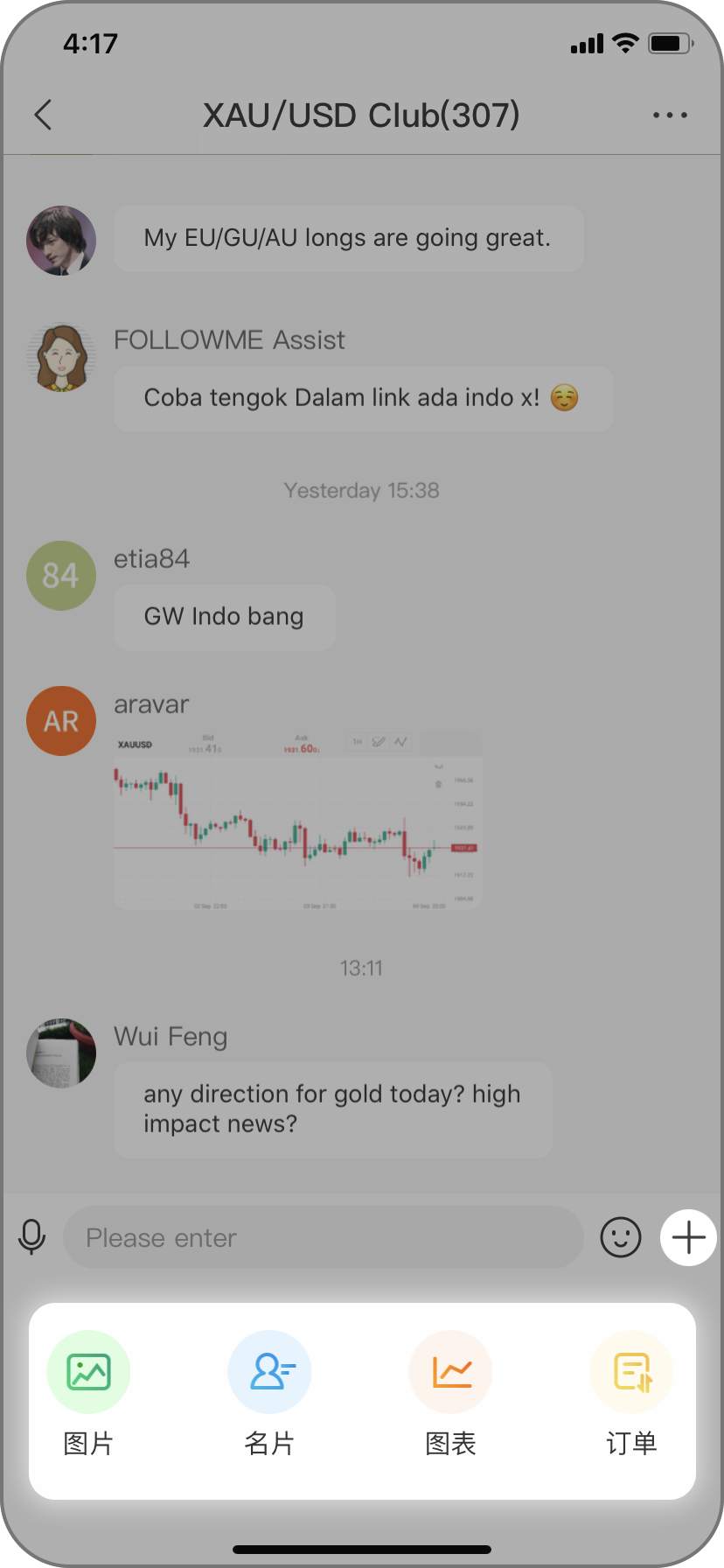Tap the microphone voice input icon
The height and width of the screenshot is (1568, 724).
point(32,1237)
